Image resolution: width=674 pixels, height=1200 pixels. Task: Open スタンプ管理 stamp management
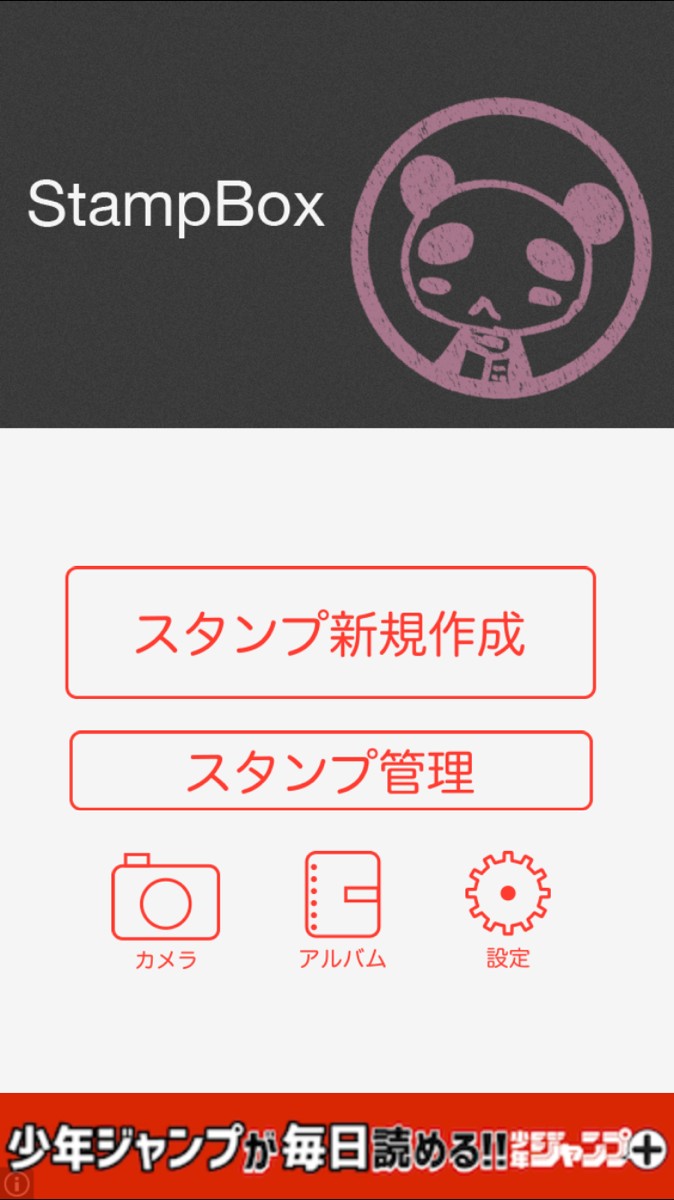(x=330, y=770)
